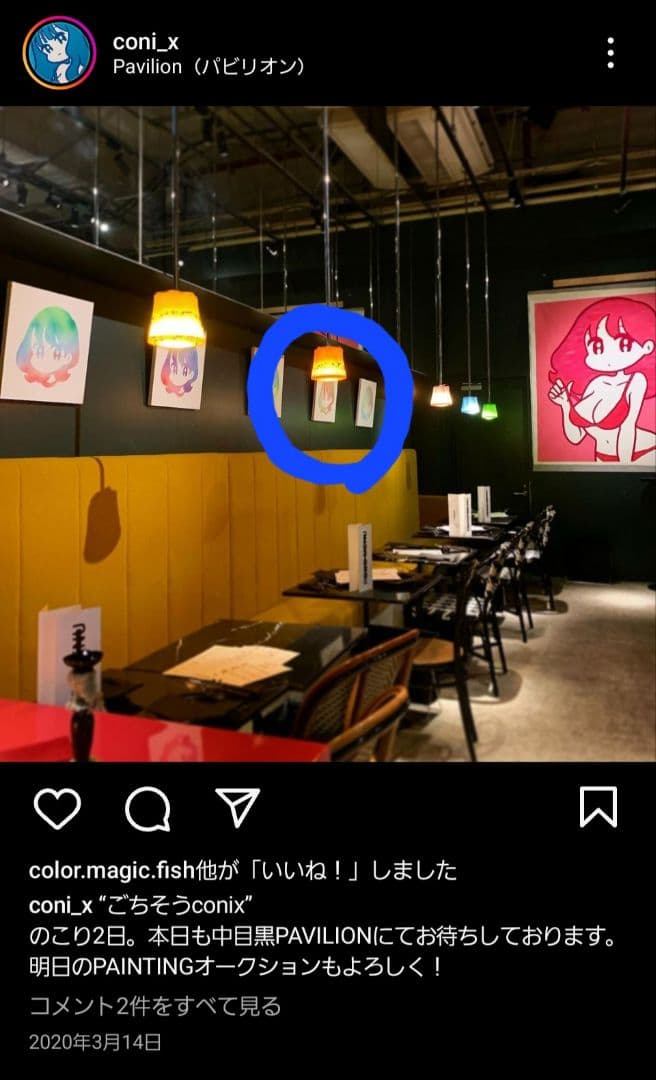Share the post via paper plane icon
Image resolution: width=656 pixels, height=1080 pixels.
click(237, 807)
